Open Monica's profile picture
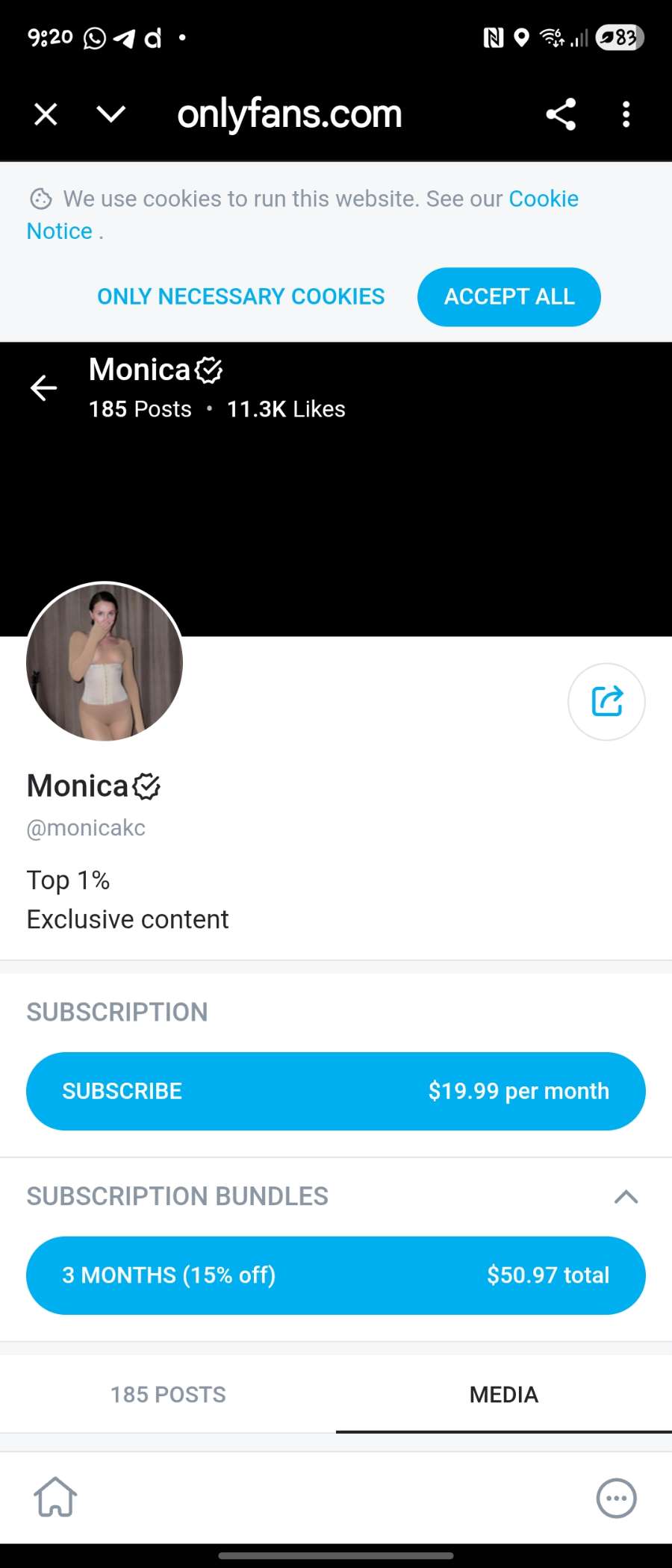The width and height of the screenshot is (672, 1568). pyautogui.click(x=105, y=662)
